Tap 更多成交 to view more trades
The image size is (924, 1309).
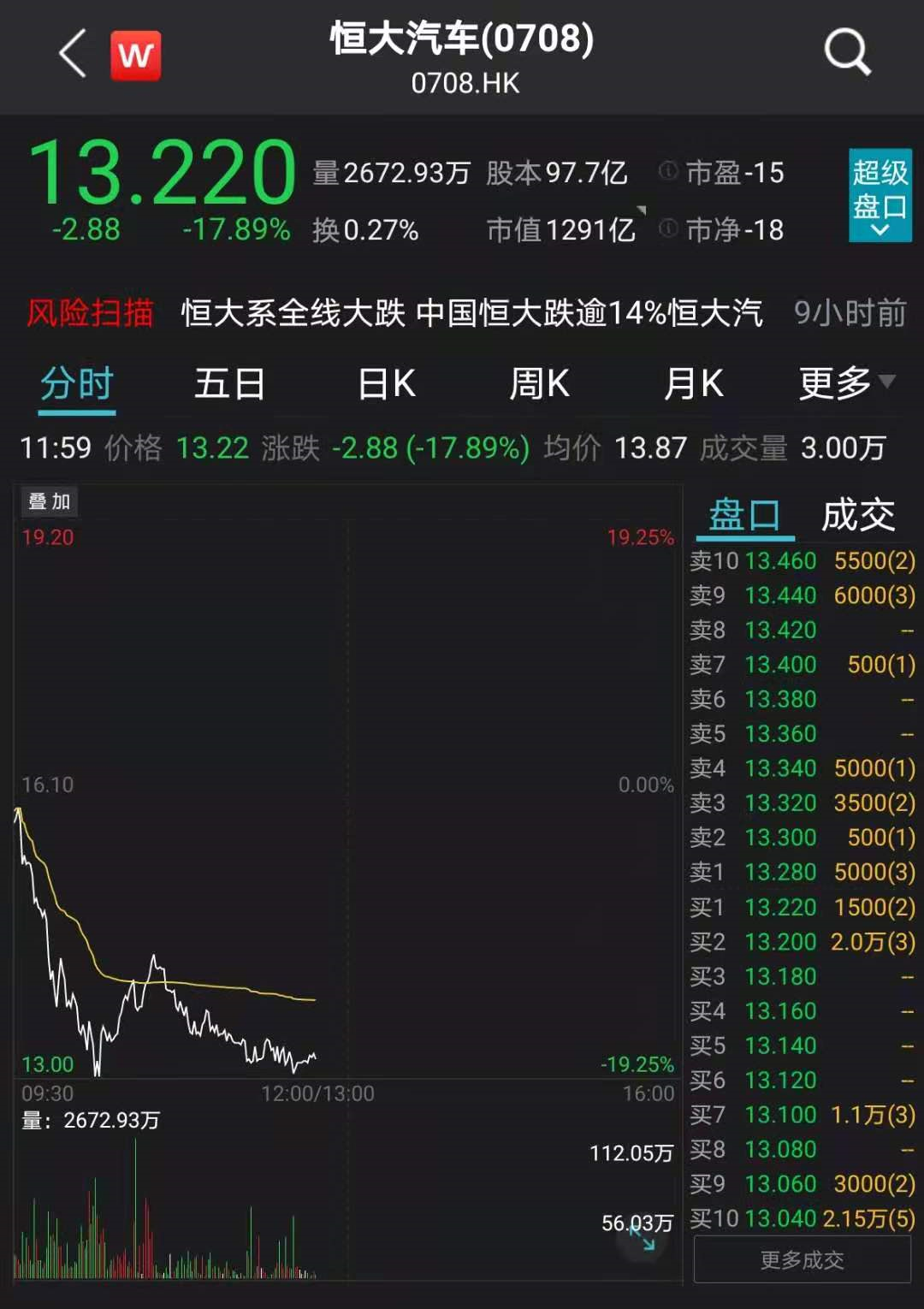(x=802, y=1259)
